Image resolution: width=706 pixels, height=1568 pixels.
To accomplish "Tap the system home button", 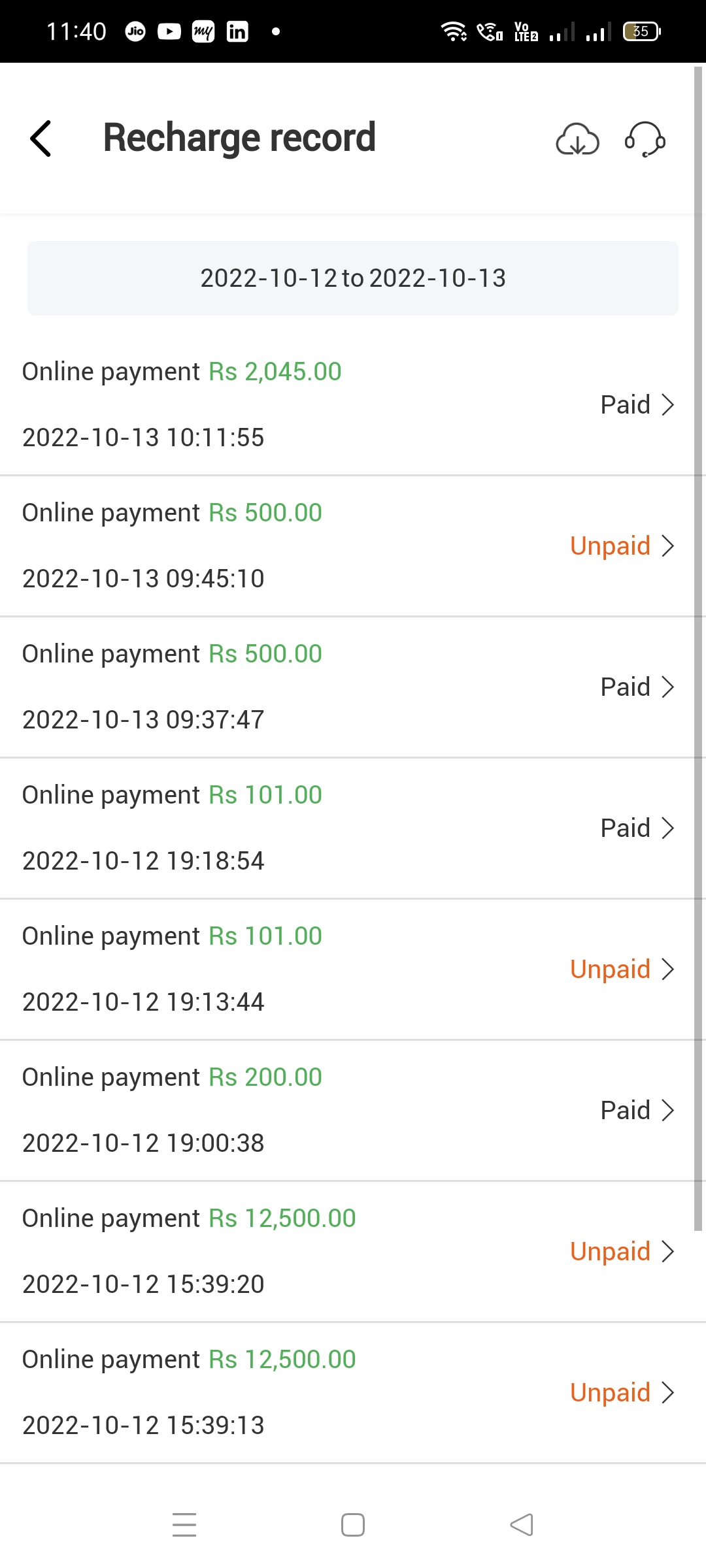I will click(x=353, y=1525).
